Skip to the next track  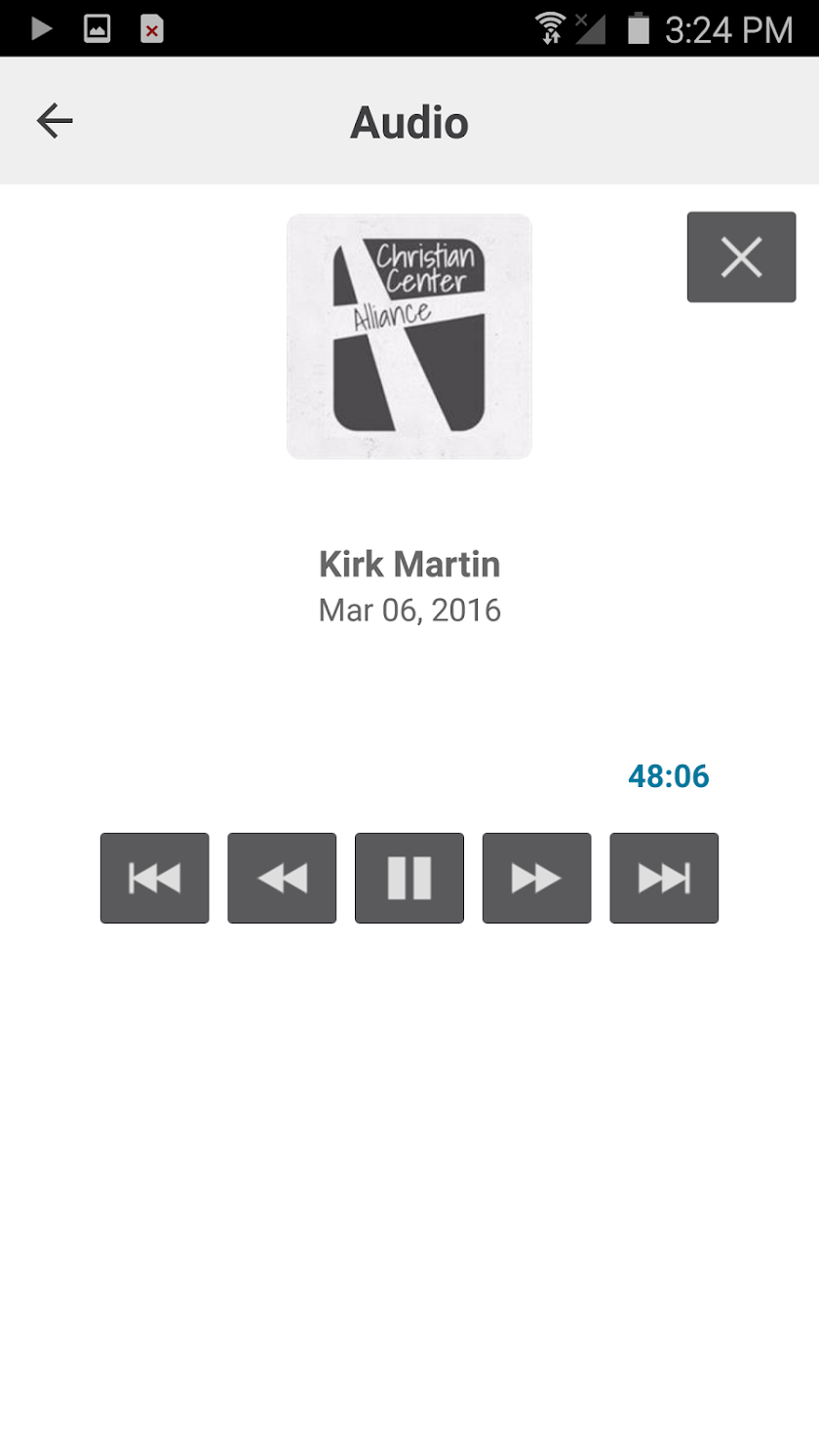click(664, 878)
